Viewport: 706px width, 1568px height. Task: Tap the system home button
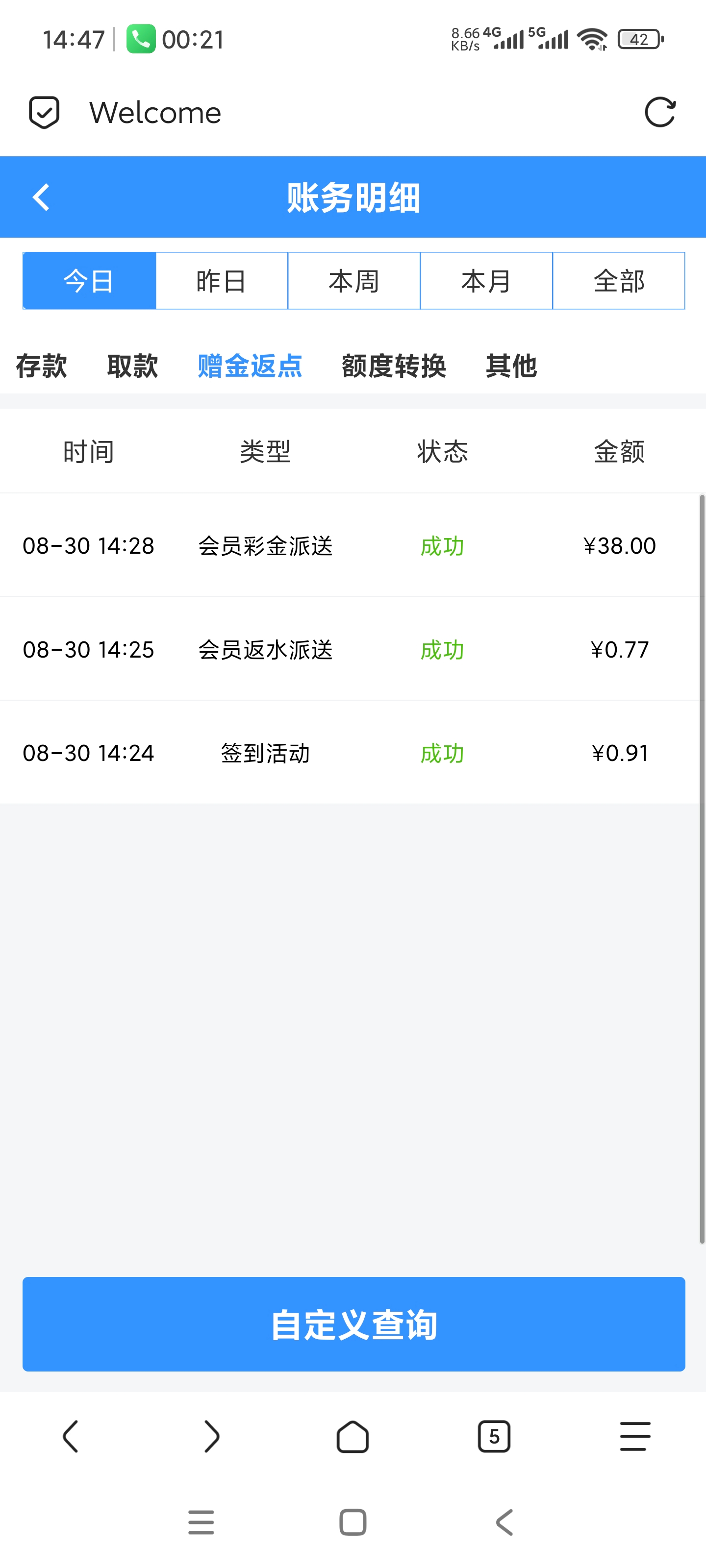point(353,1522)
